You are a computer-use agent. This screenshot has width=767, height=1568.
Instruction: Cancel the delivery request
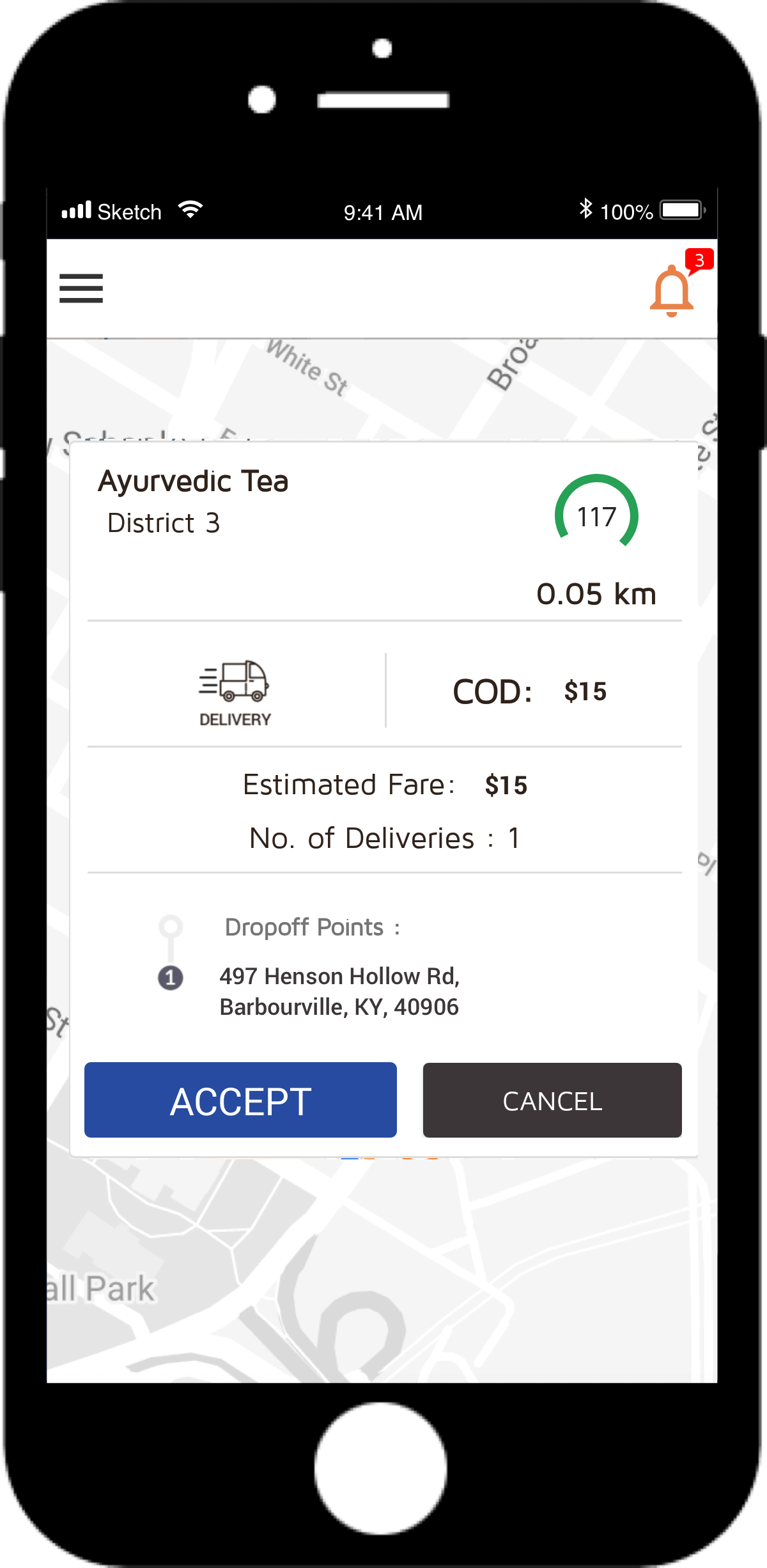[552, 1100]
